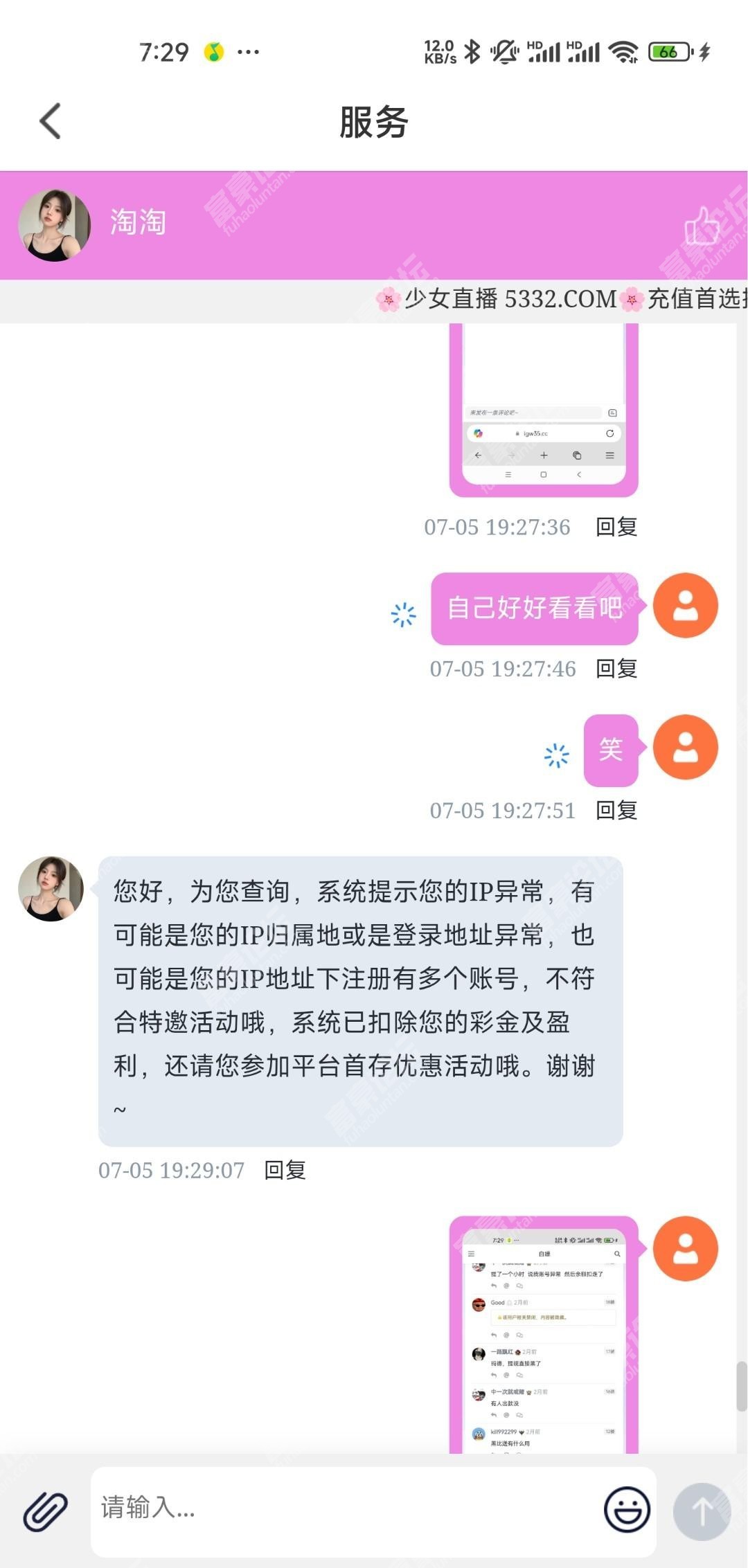Give 淘淘 a thumbs-up rating

[701, 226]
